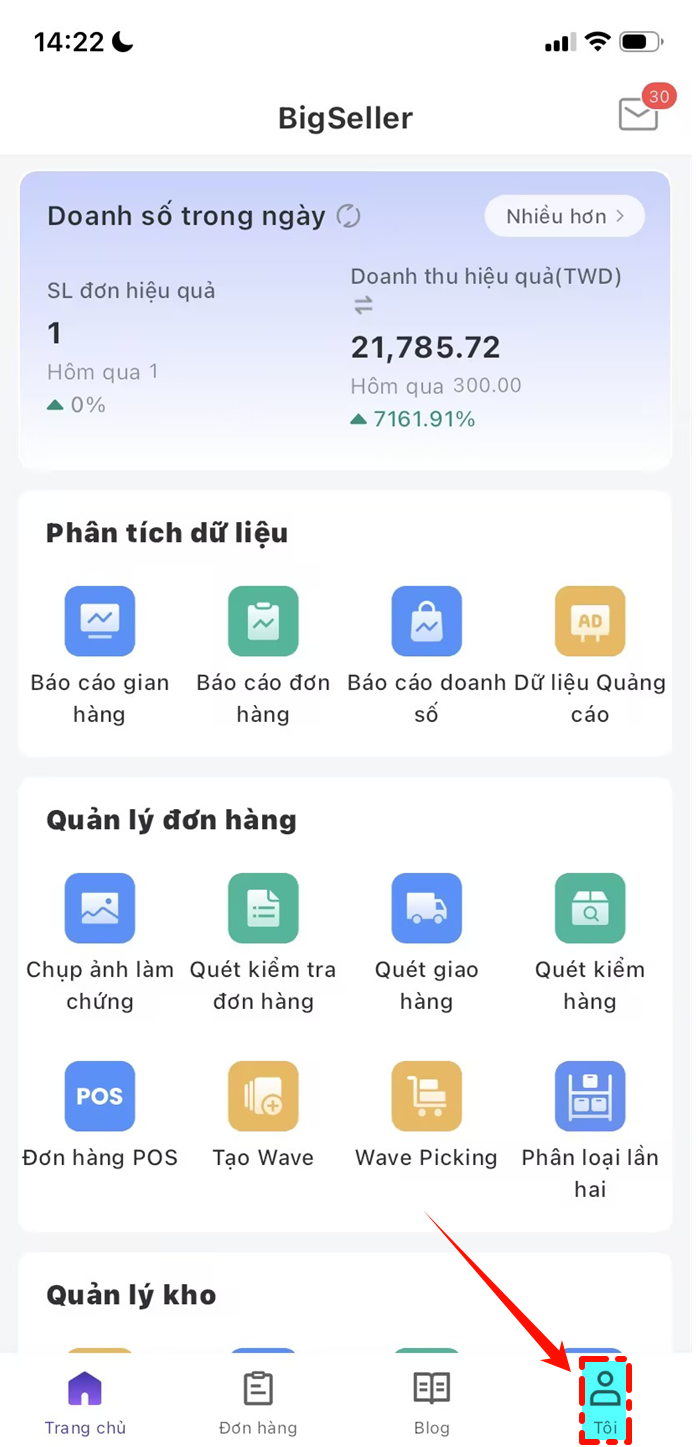
Task: Open Wave Picking
Action: coord(426,1096)
